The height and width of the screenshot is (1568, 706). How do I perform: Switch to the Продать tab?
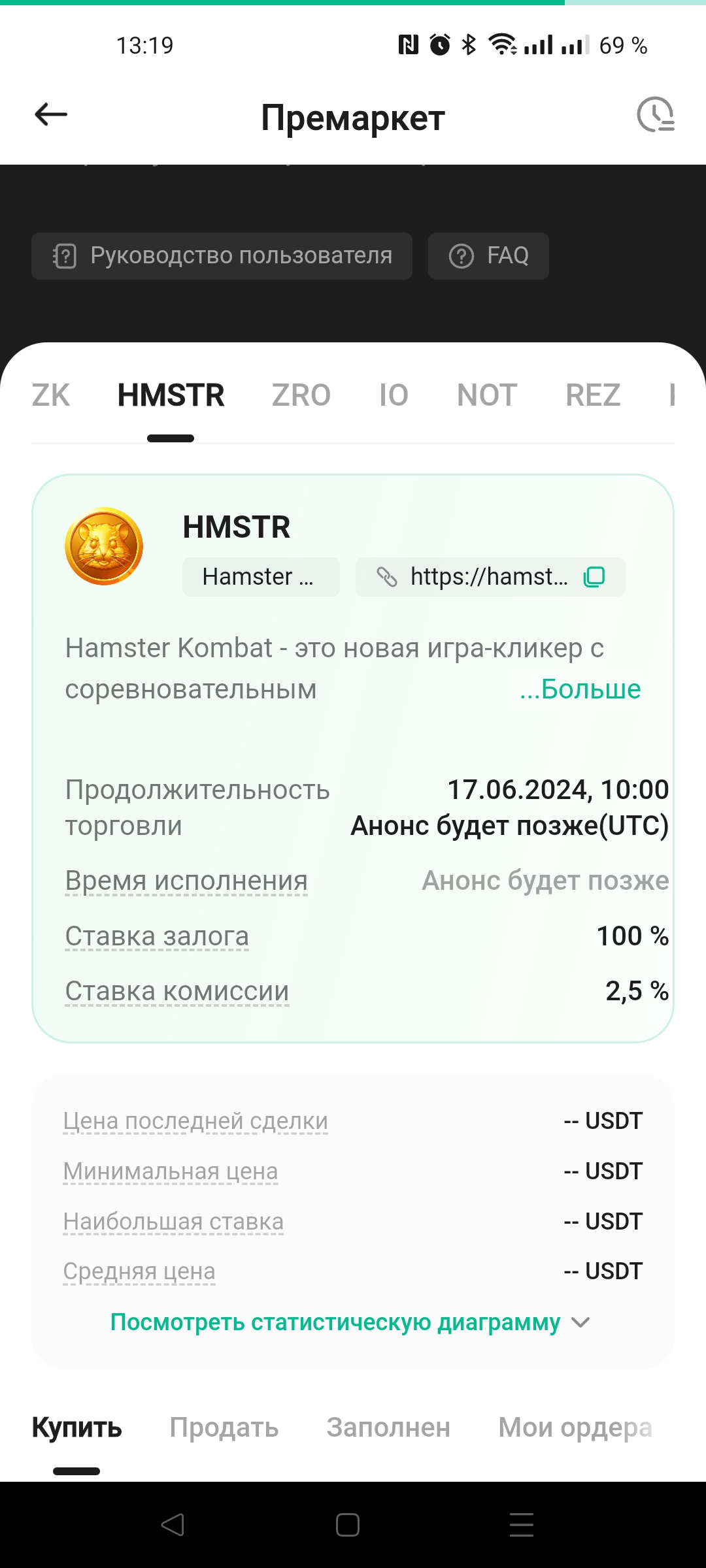[224, 1428]
